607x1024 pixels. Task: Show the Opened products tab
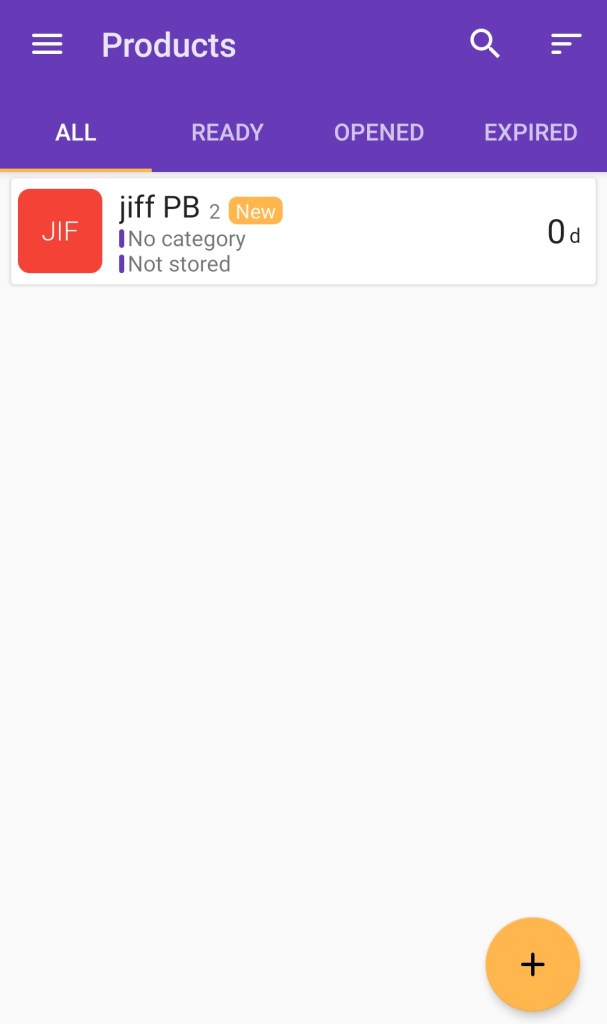tap(379, 133)
